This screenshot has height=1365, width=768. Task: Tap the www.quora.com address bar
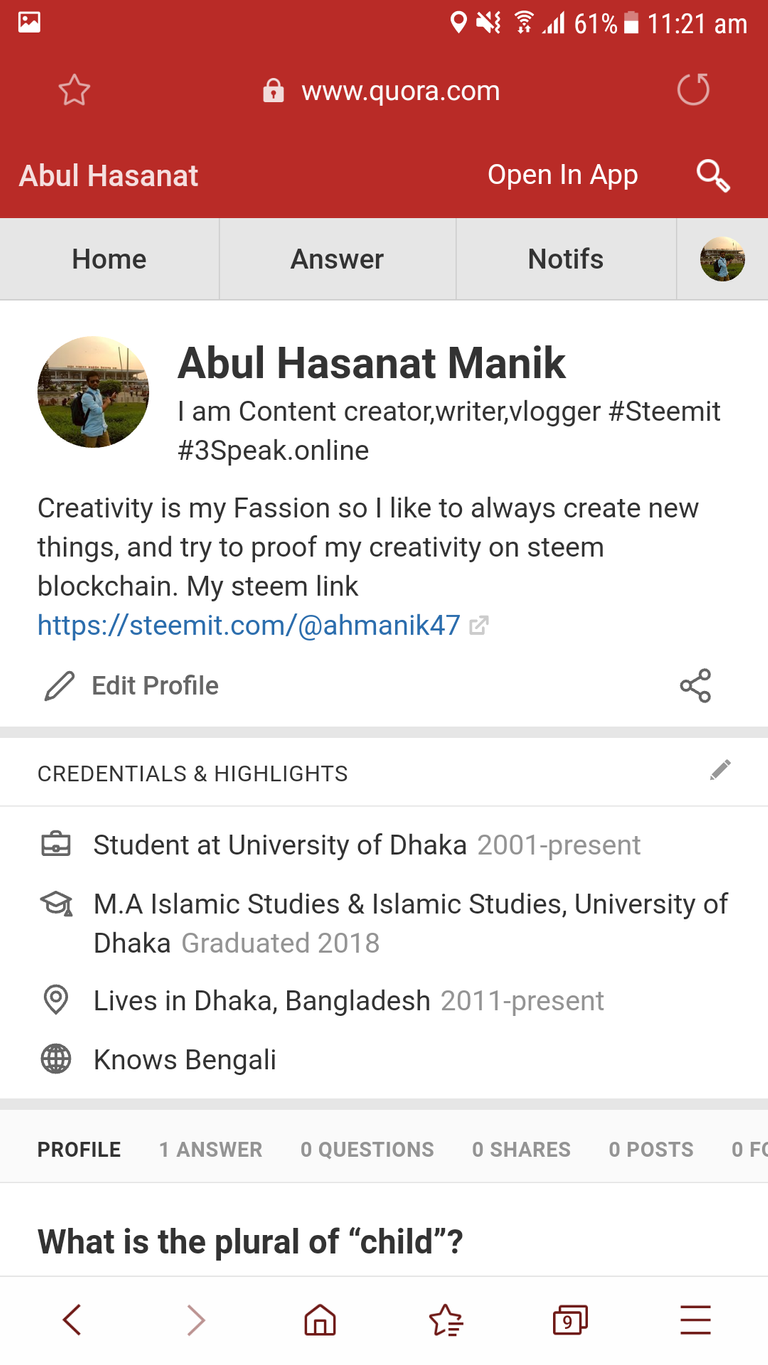pos(400,91)
